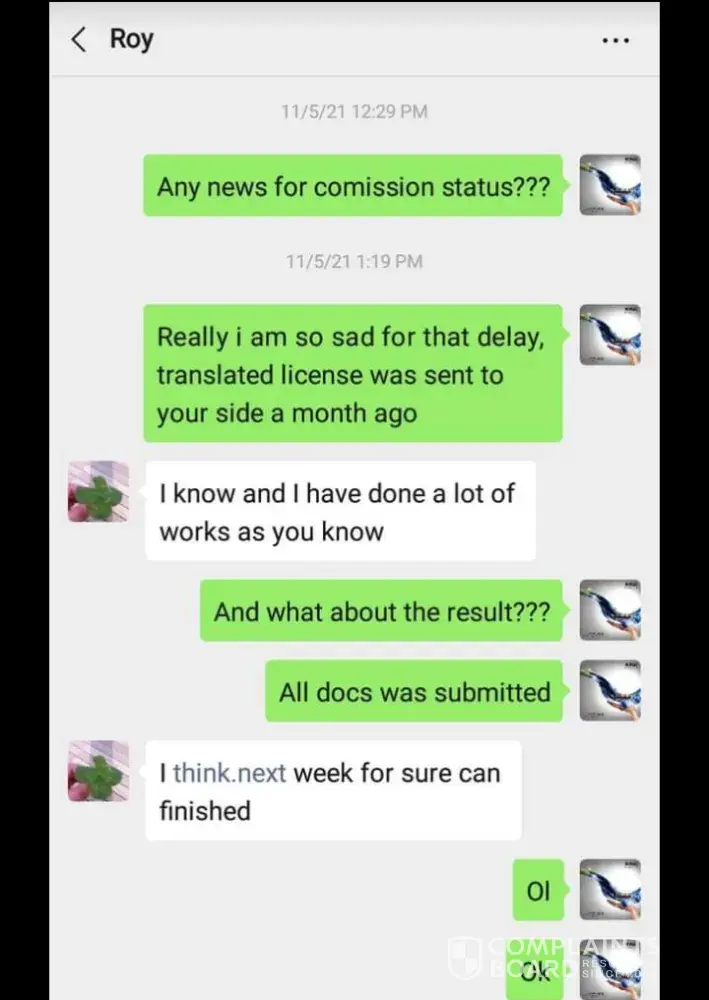
Task: Open Roy's avatar beside "I know and I have done"
Action: 98,491
